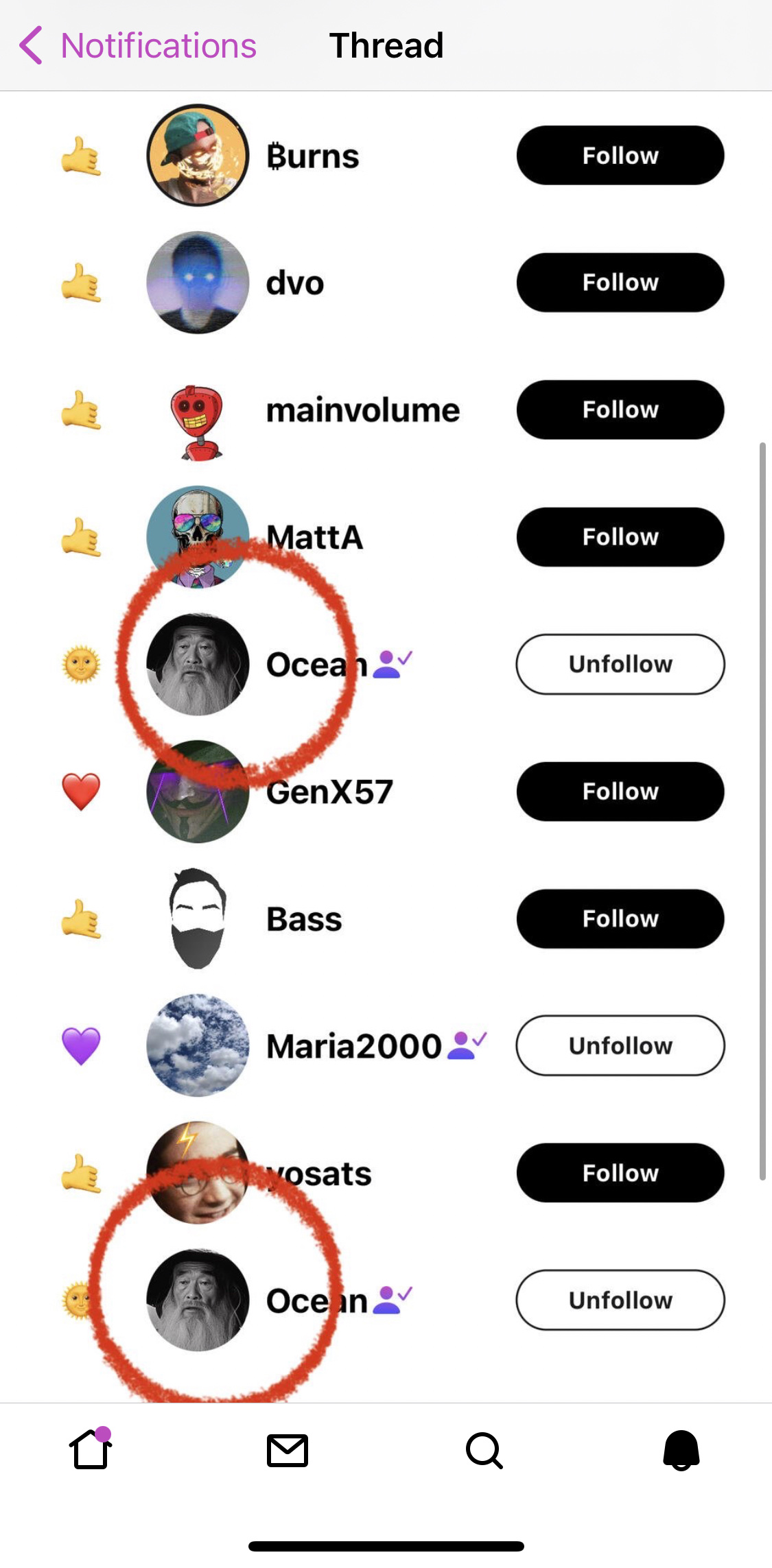Follow the user yosats
The image size is (772, 1568).
point(620,1173)
